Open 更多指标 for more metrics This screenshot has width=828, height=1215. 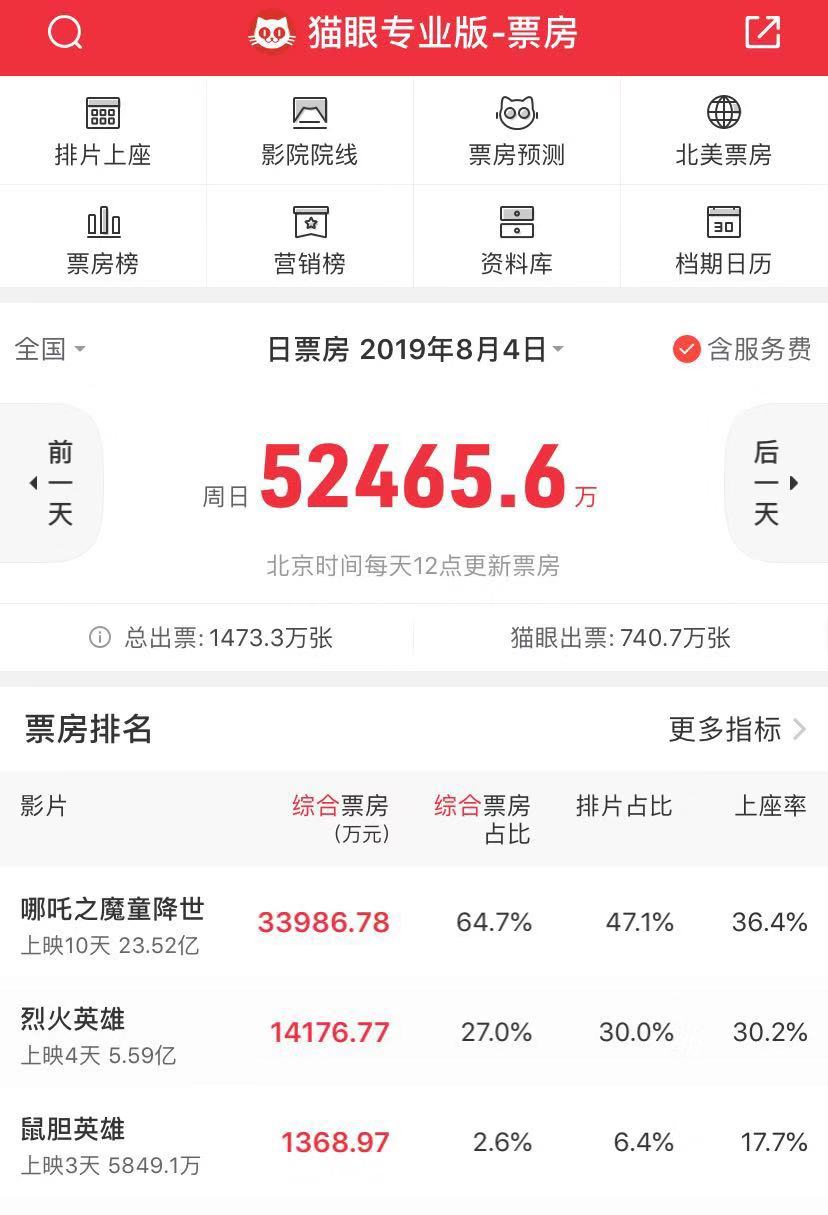coord(737,730)
